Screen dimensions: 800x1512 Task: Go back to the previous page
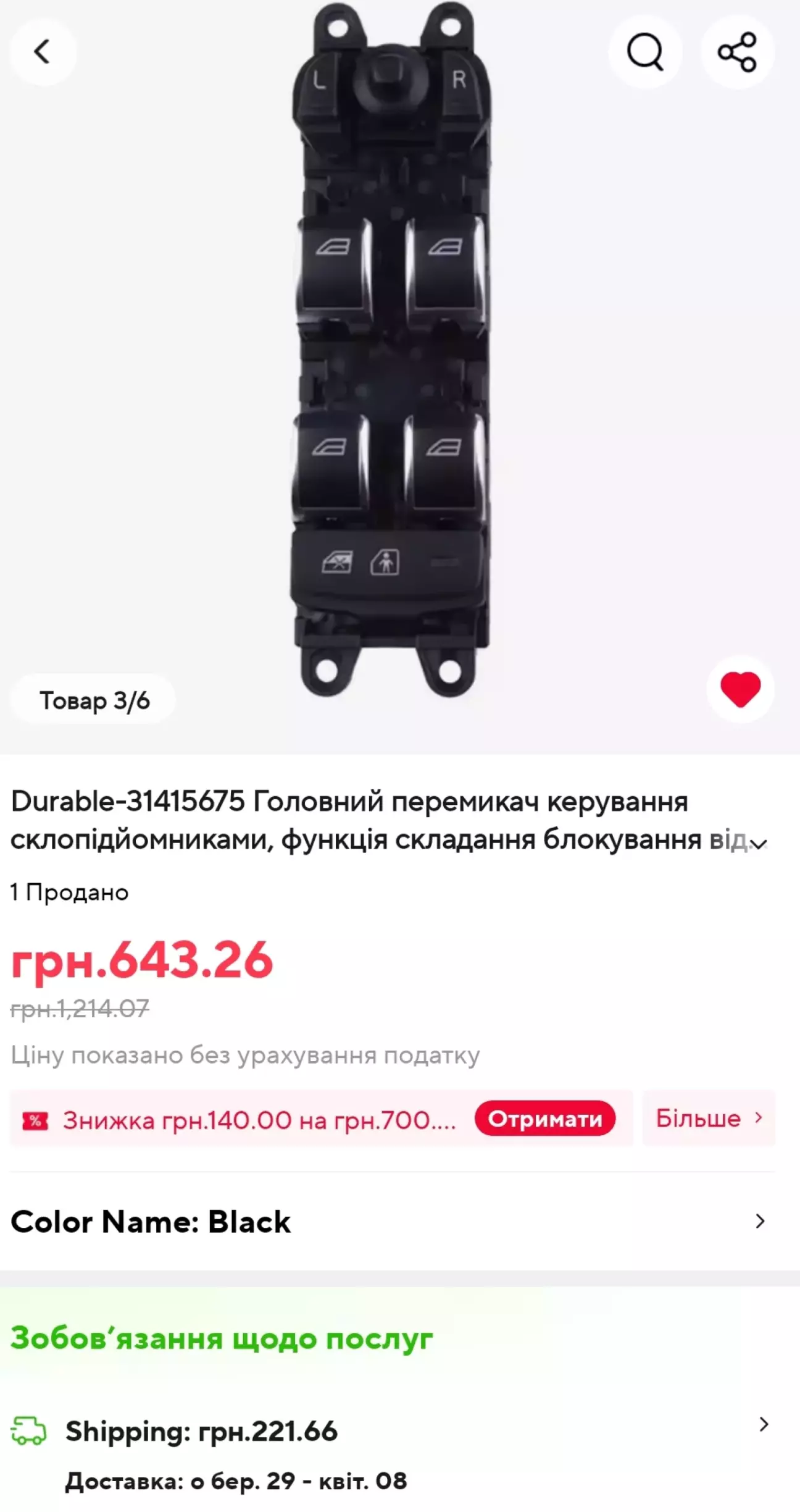tap(43, 52)
